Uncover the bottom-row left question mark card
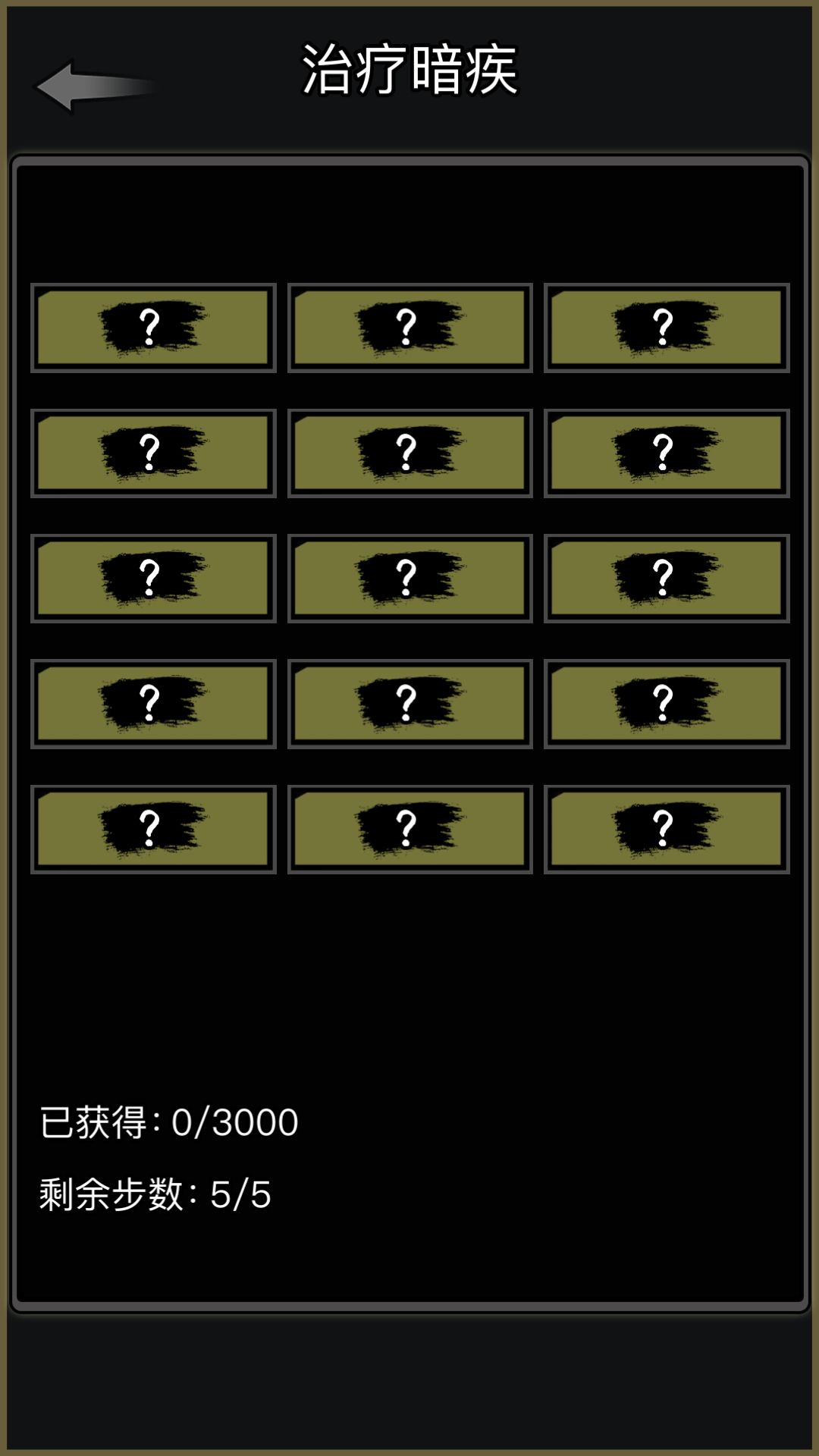This screenshot has width=819, height=1456. coord(152,829)
